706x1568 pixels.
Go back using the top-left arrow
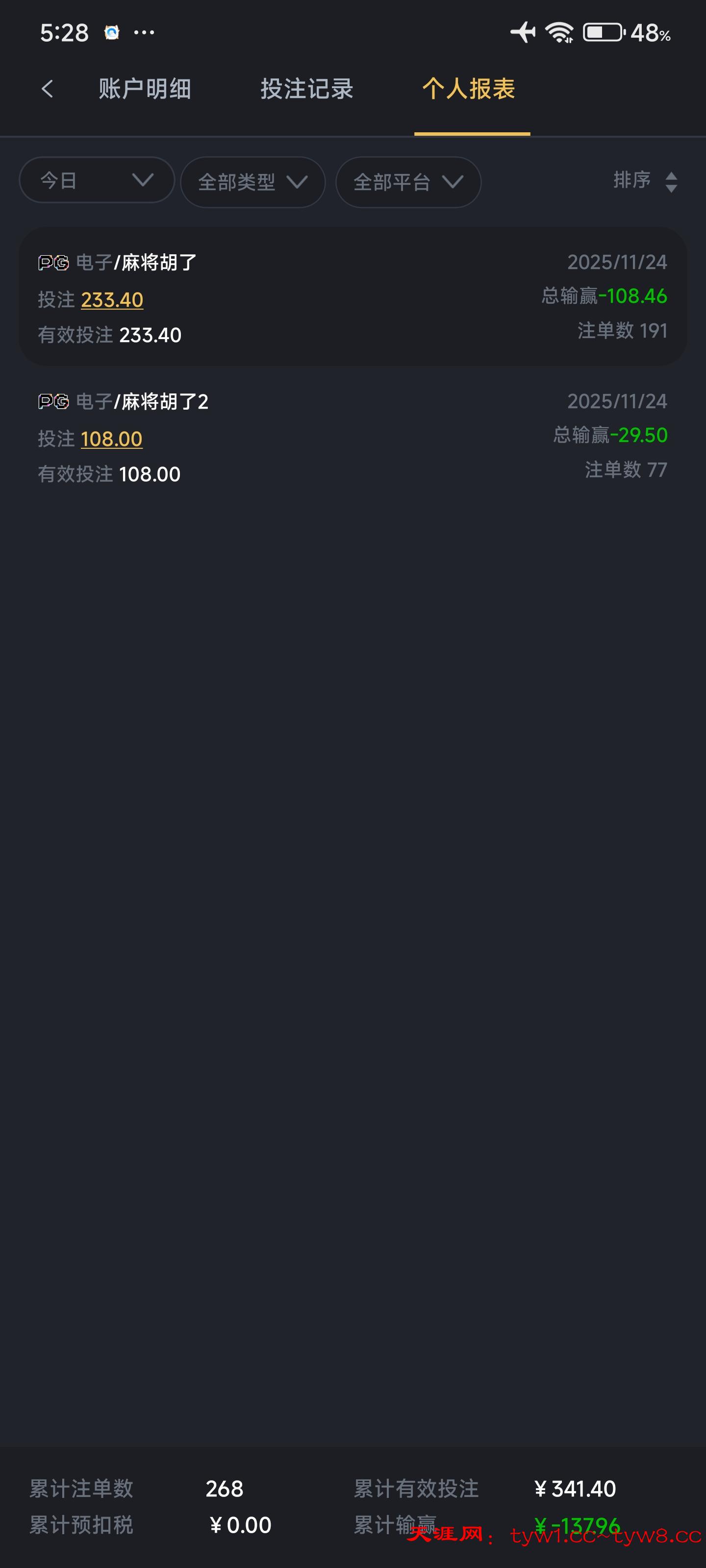click(x=47, y=89)
